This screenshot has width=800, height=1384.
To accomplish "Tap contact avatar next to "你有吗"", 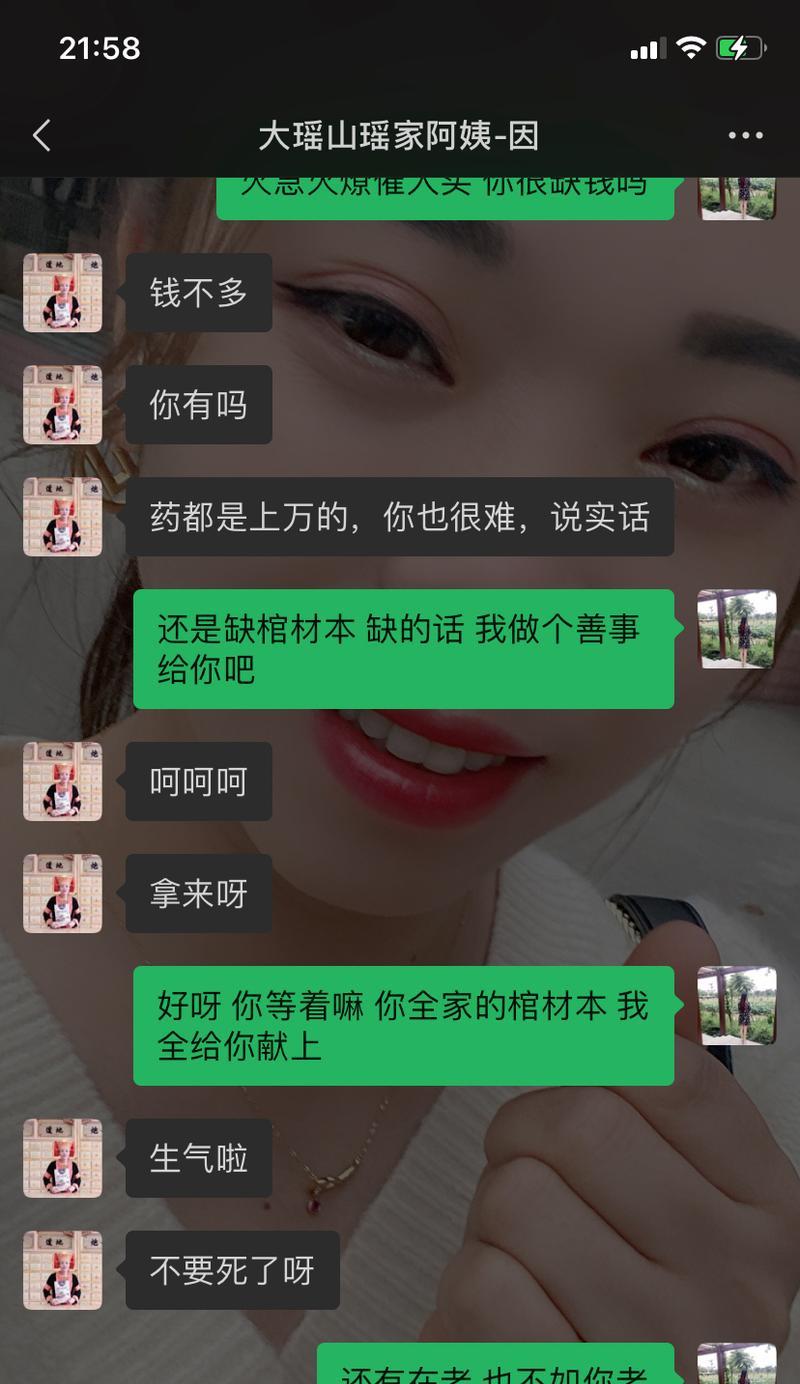I will click(63, 405).
